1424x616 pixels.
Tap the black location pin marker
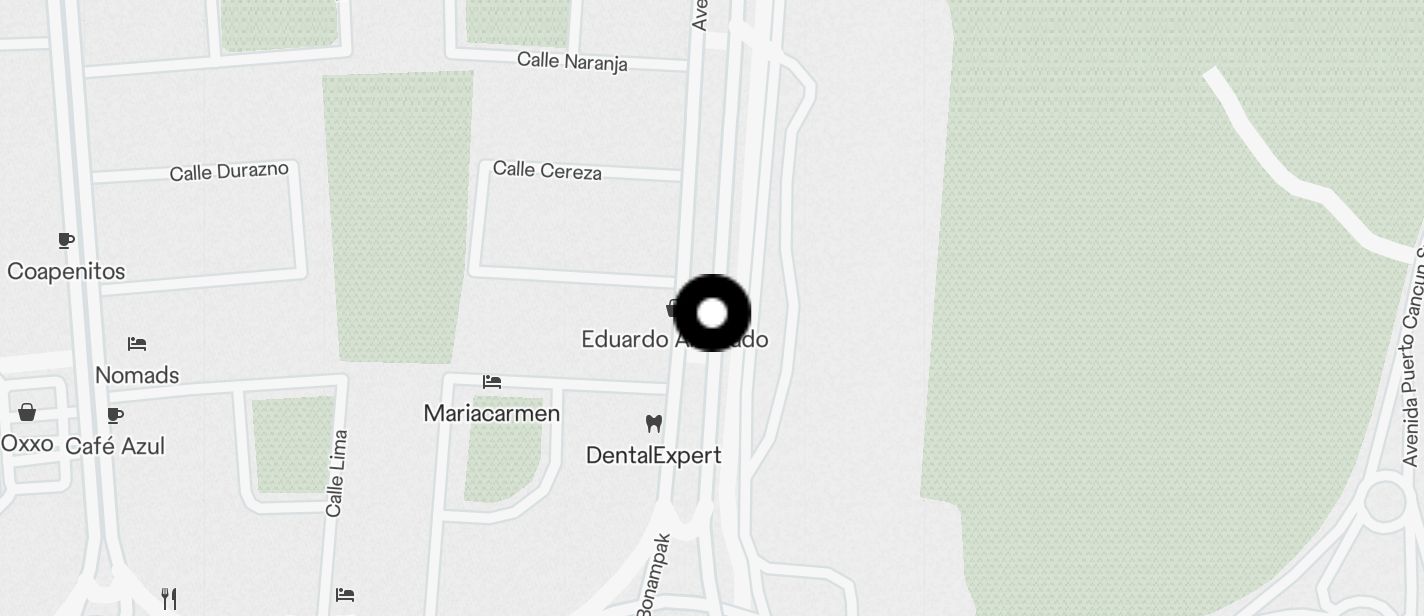[x=712, y=313]
